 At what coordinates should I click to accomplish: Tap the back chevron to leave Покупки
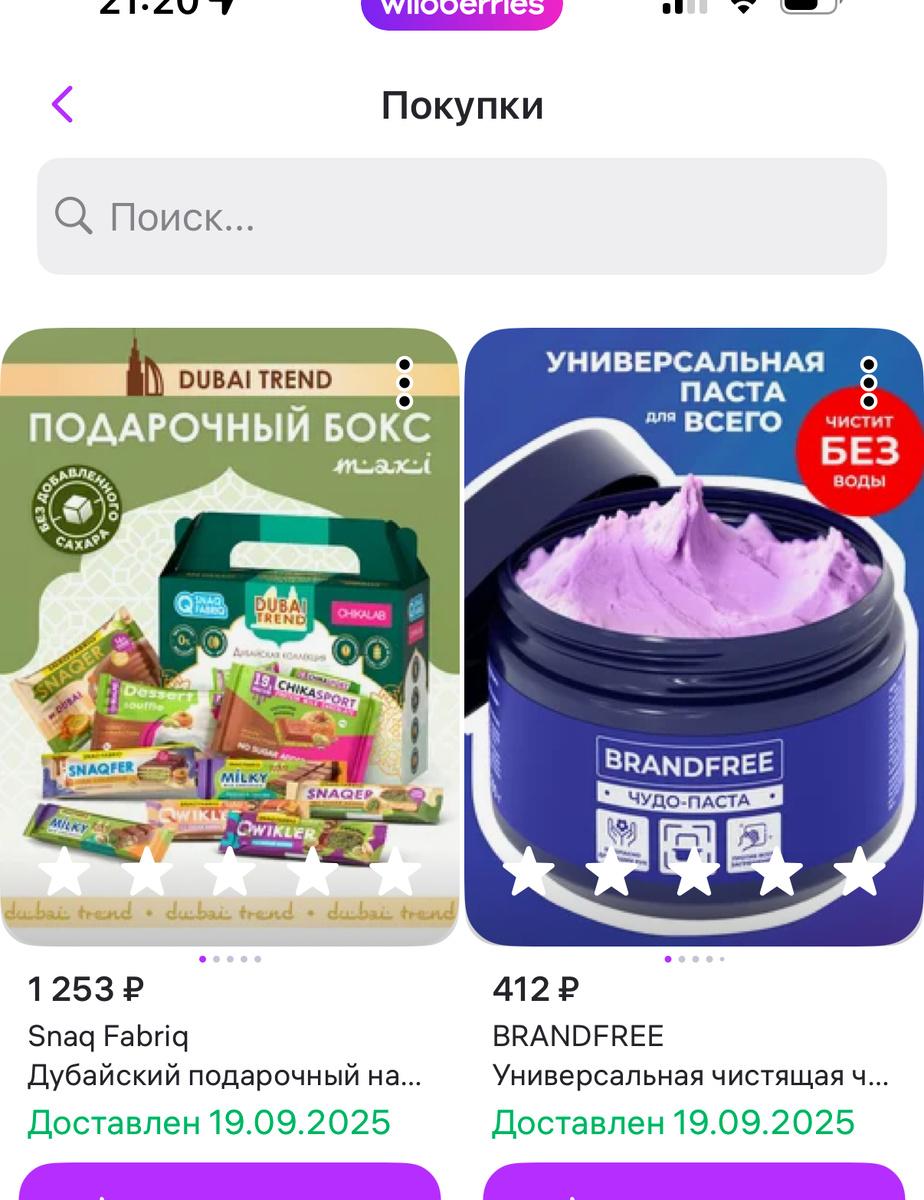62,104
